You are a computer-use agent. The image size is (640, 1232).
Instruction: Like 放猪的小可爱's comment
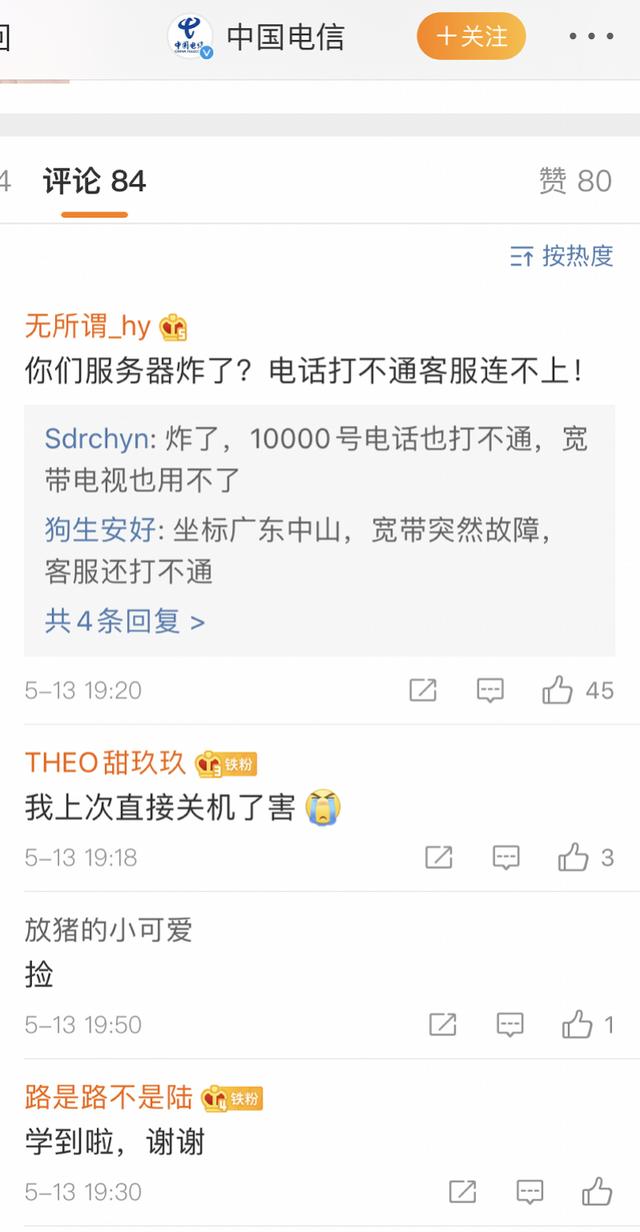point(577,1024)
